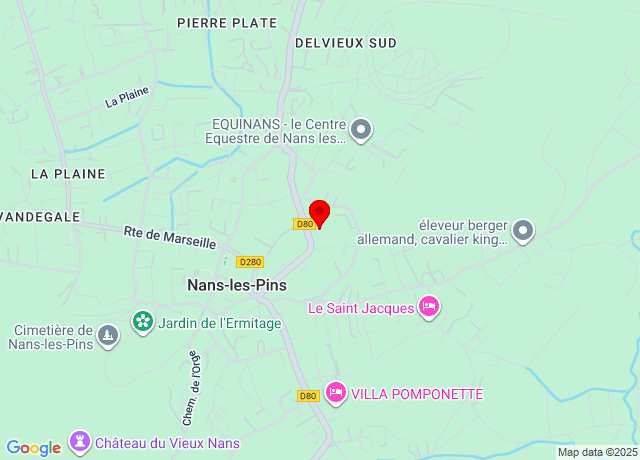The image size is (640, 460).
Task: Select the Jardin de l'Ermitage park marker
Action: pos(143,322)
